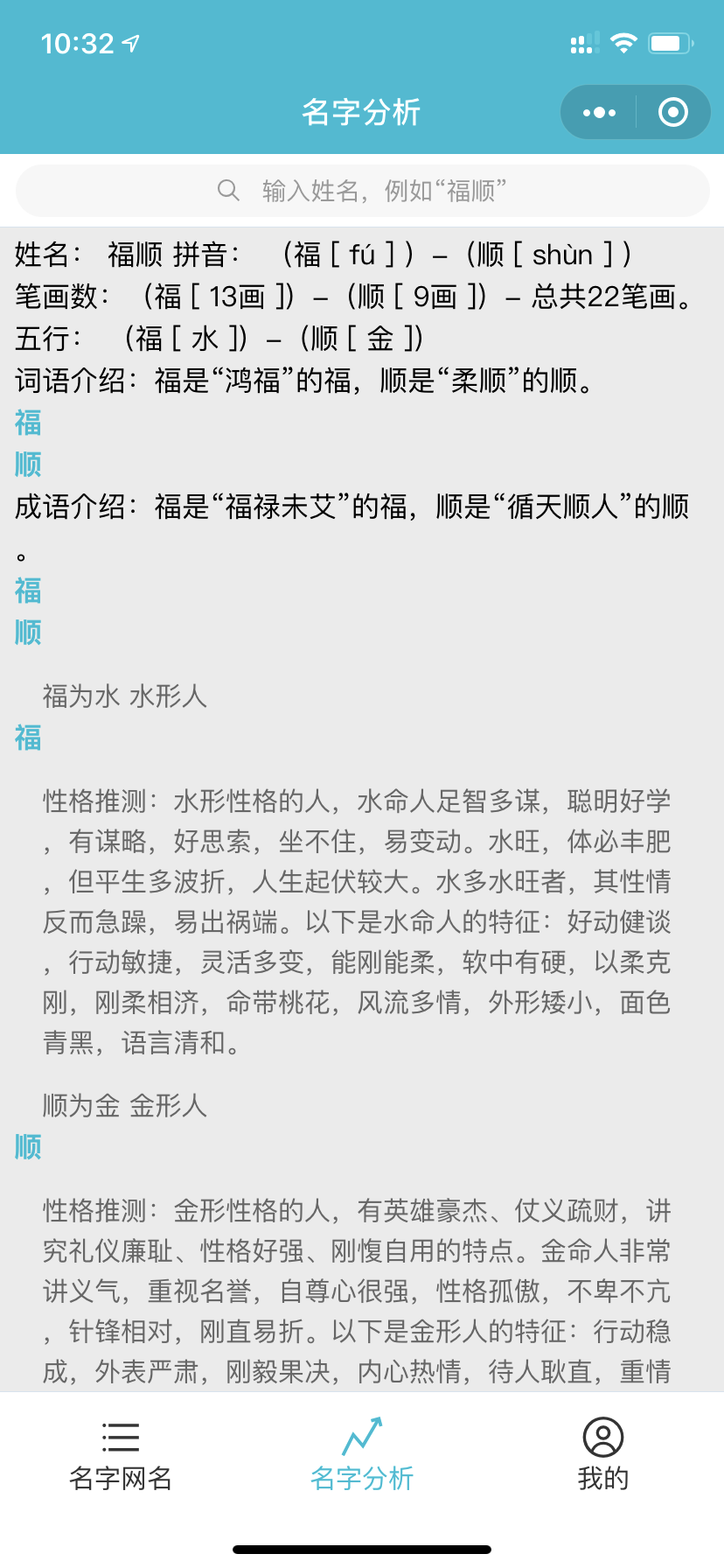This screenshot has height=1568, width=724.
Task: Tap the 顺 link below 顺为金 金形人
Action: click(28, 1146)
